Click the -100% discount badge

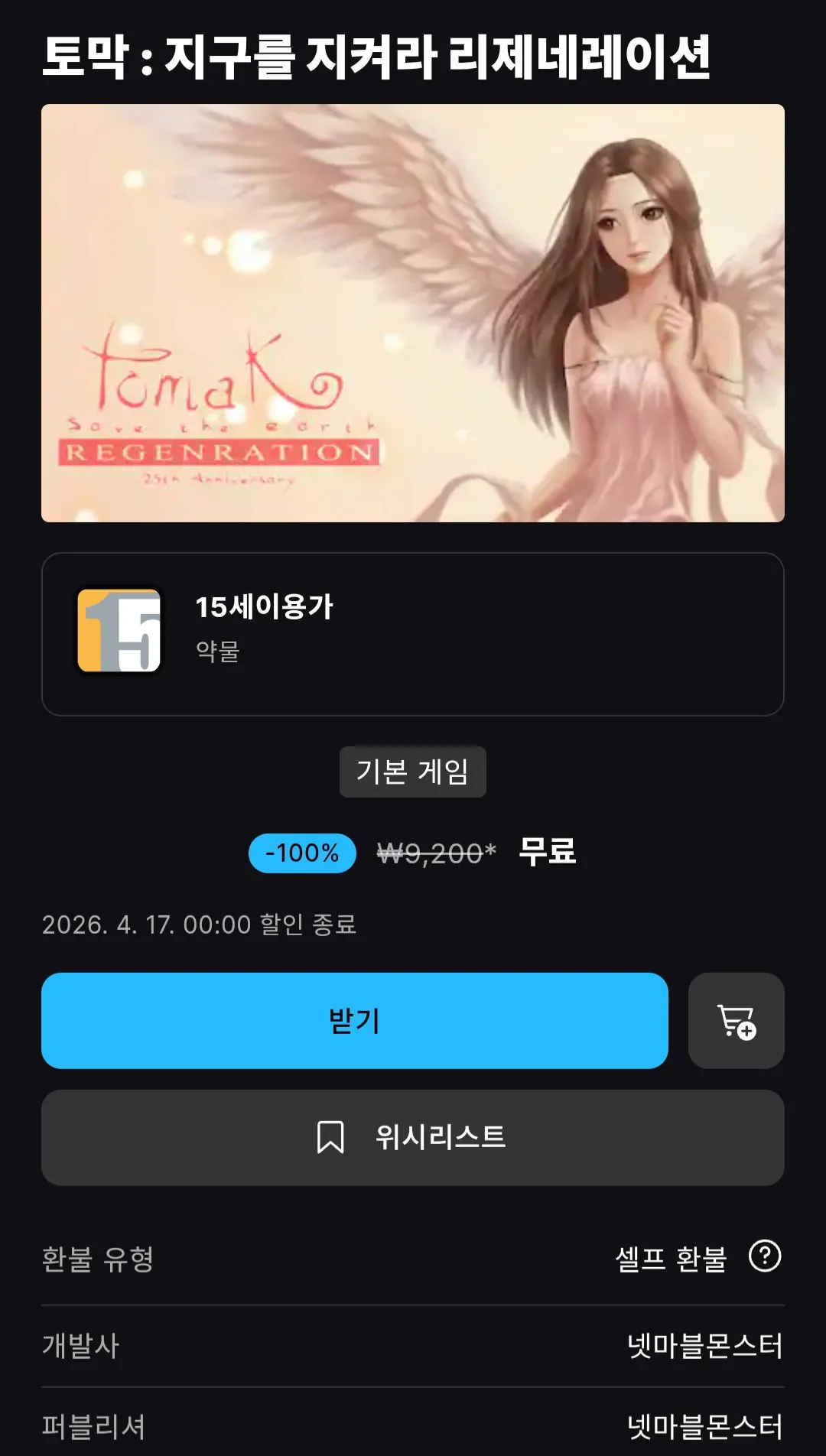point(301,853)
